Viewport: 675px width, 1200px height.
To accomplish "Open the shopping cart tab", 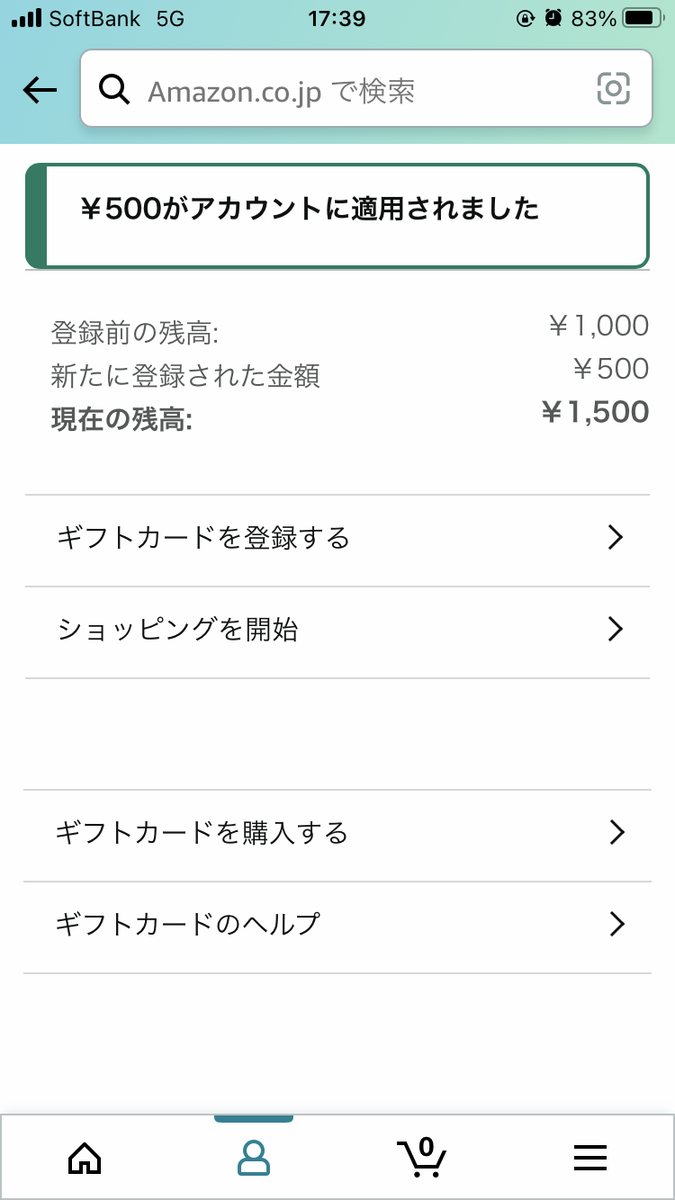I will (422, 1158).
